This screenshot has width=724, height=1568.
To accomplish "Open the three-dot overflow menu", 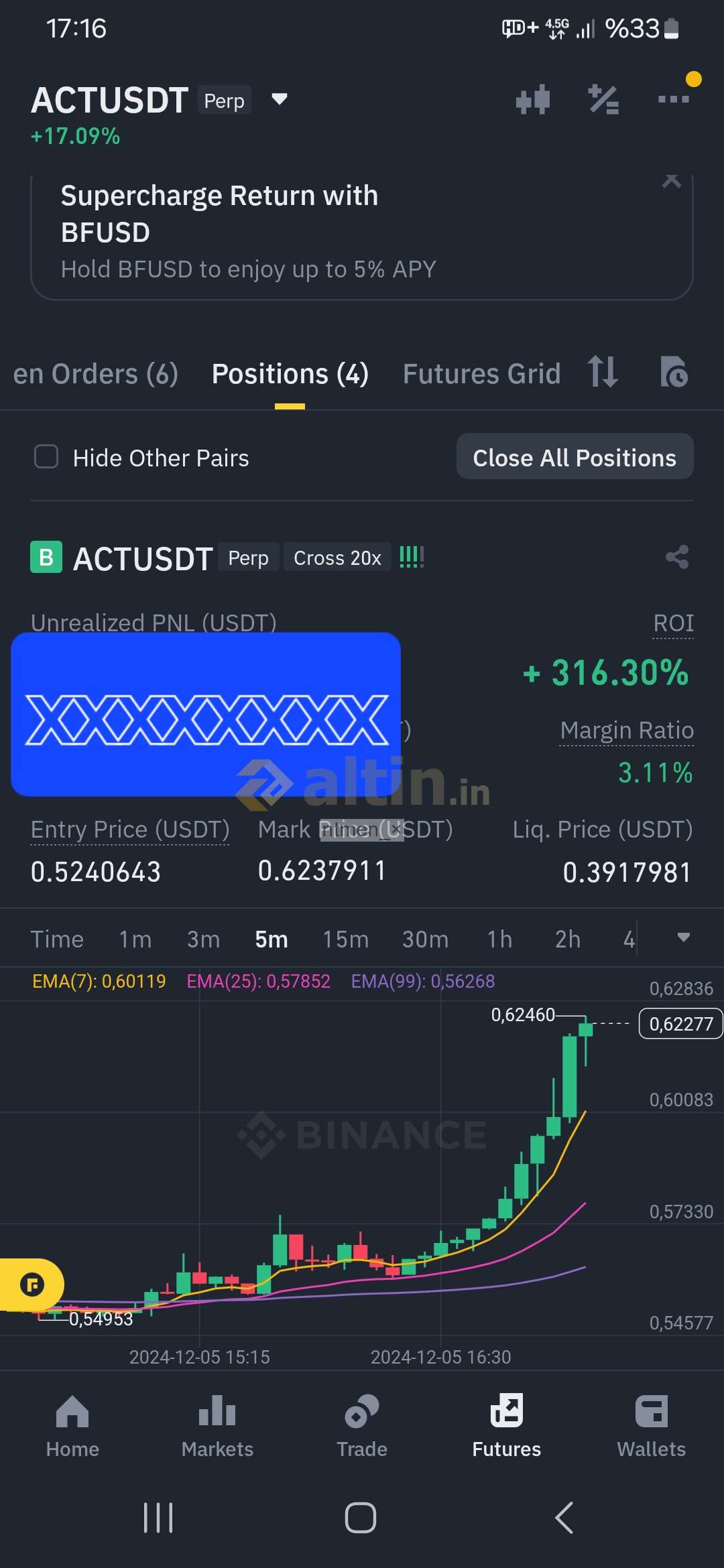I will point(673,99).
